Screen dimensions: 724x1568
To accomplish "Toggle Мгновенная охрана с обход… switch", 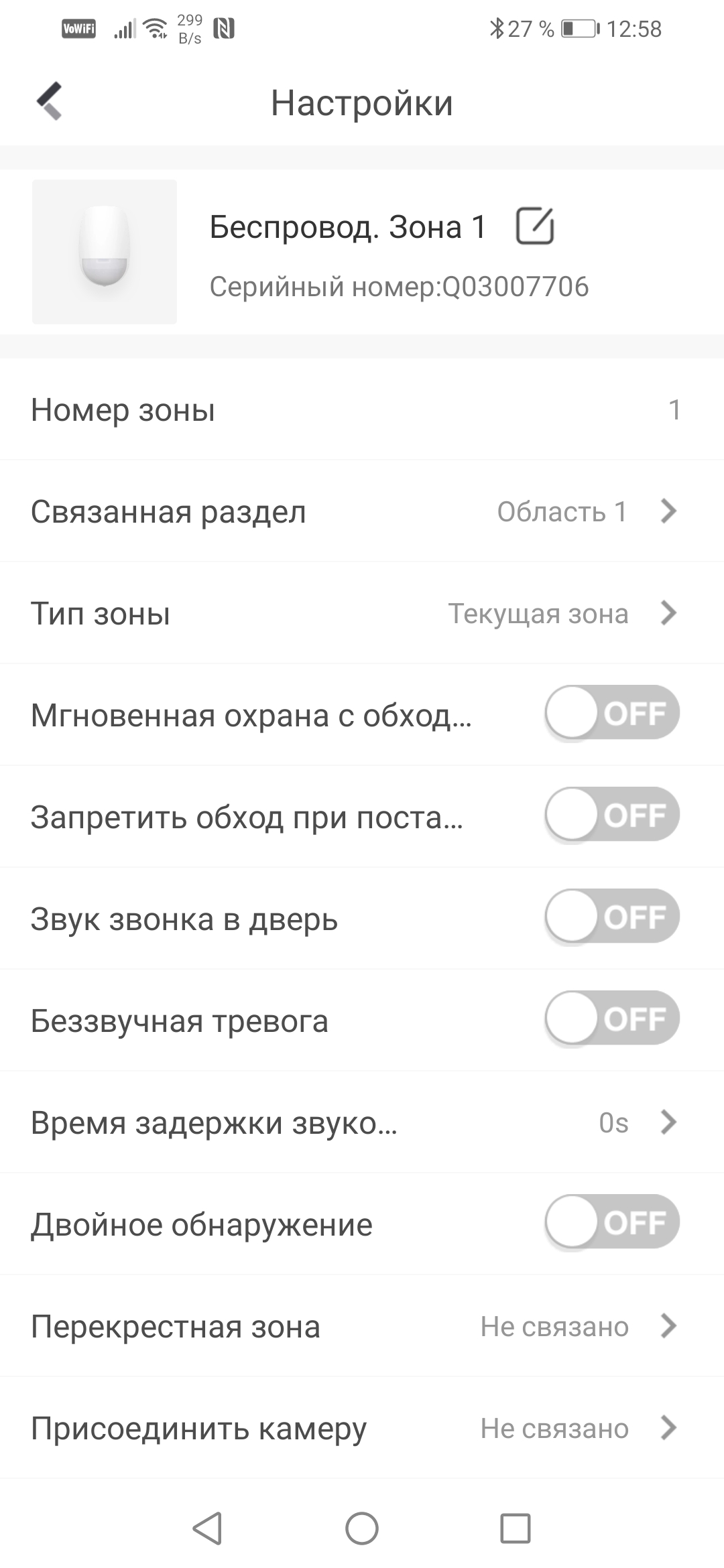I will [x=611, y=713].
